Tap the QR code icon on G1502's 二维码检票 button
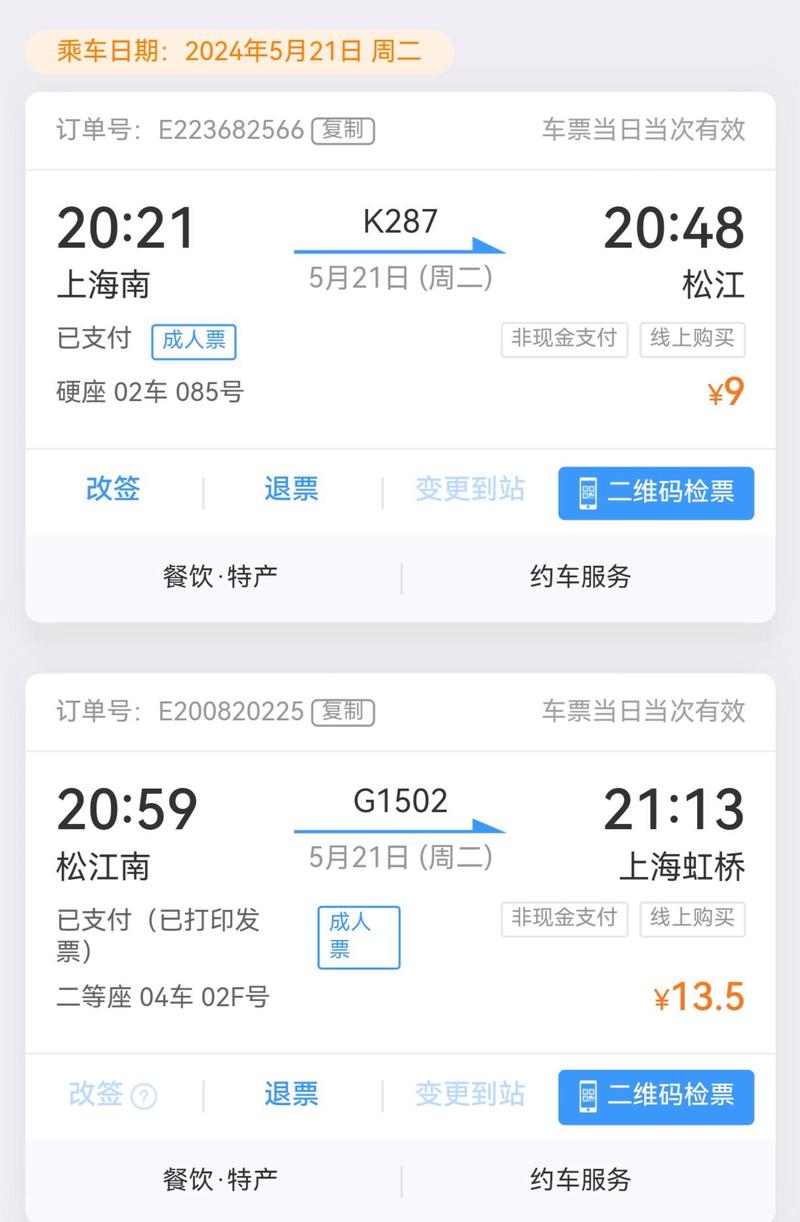This screenshot has height=1222, width=800. pos(589,1096)
